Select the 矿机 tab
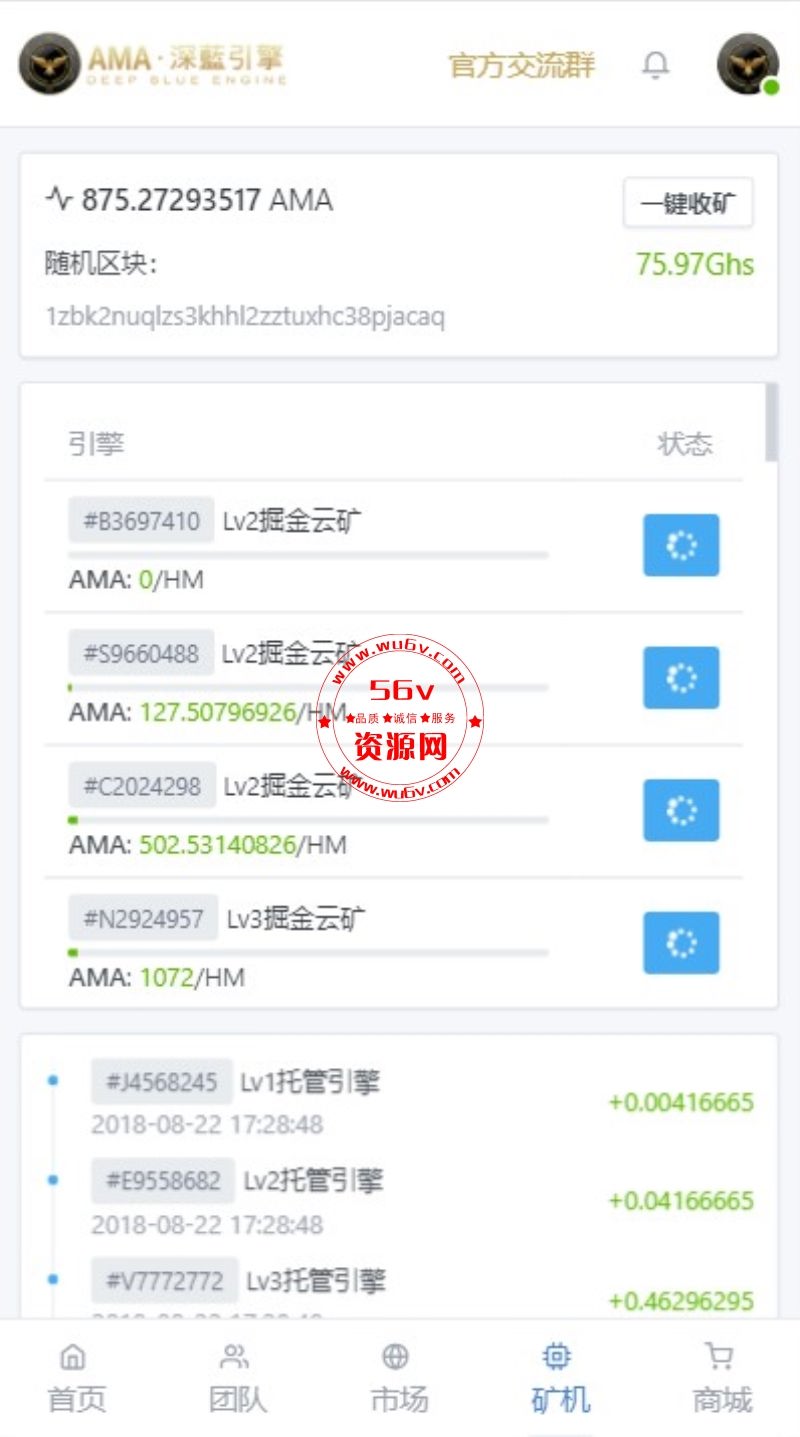This screenshot has height=1437, width=800. coord(559,1379)
